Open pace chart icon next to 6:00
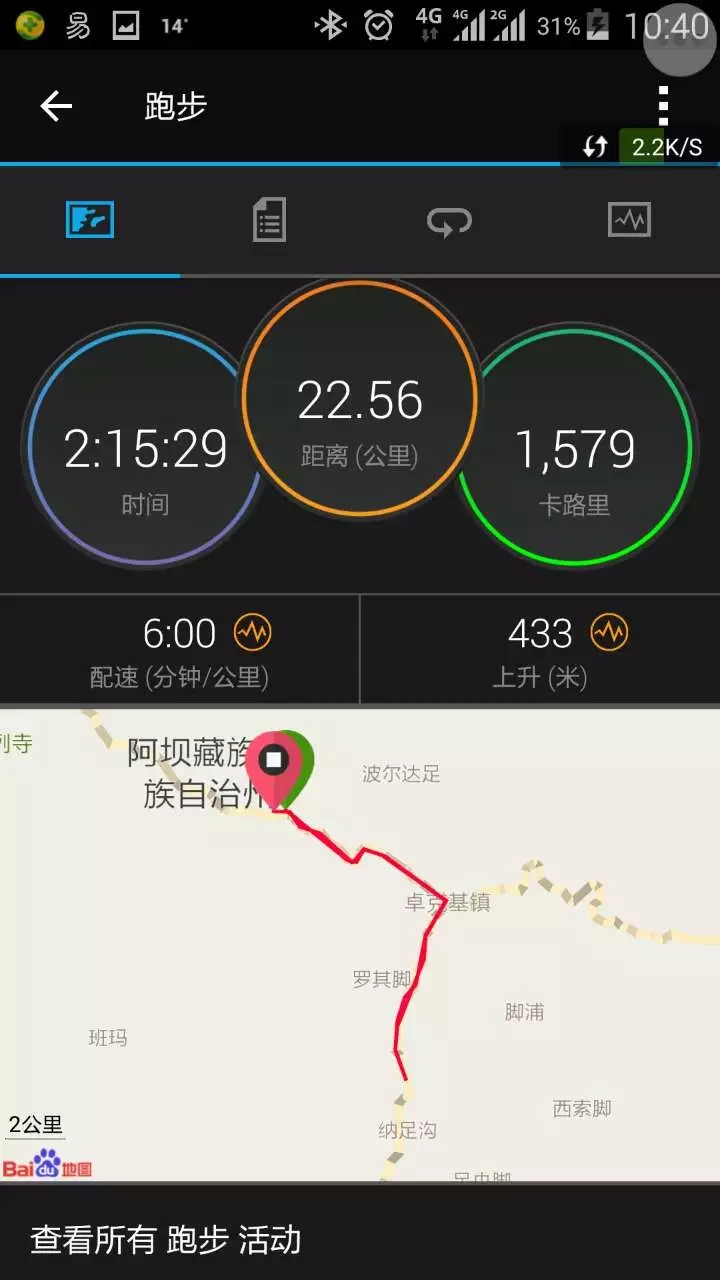This screenshot has width=720, height=1280. [x=252, y=632]
